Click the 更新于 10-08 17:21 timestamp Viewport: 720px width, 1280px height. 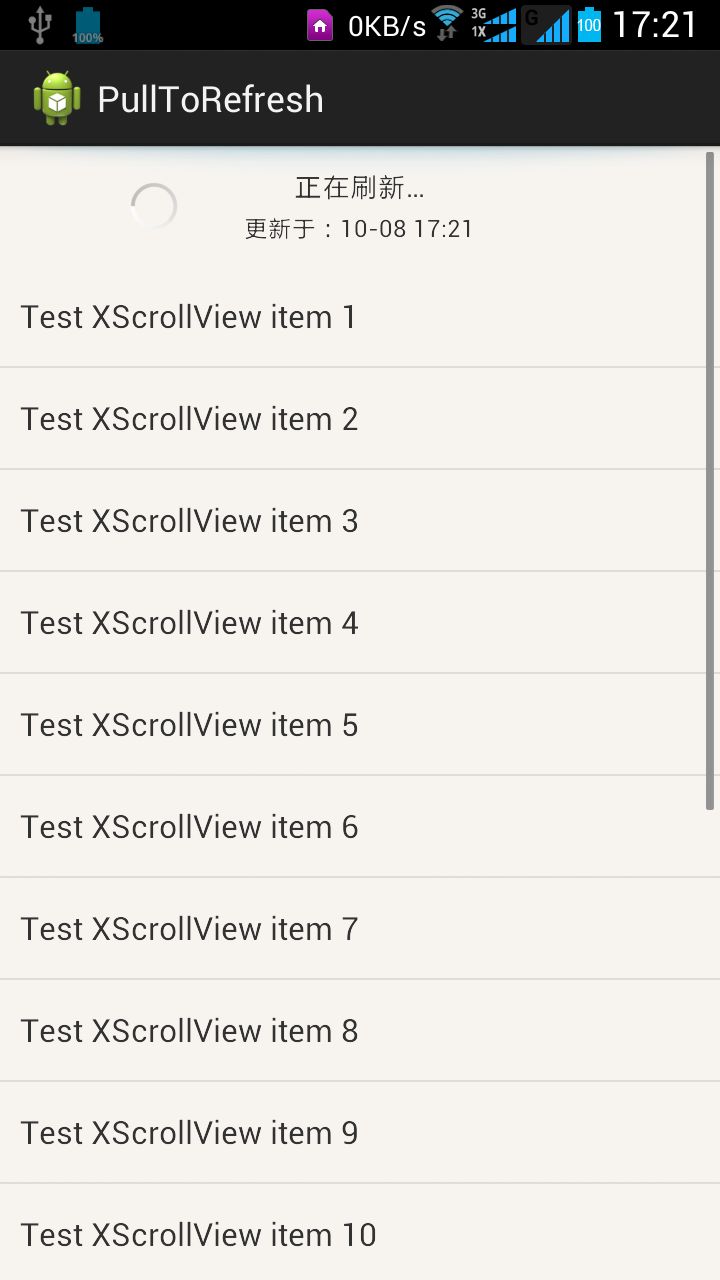pos(360,229)
